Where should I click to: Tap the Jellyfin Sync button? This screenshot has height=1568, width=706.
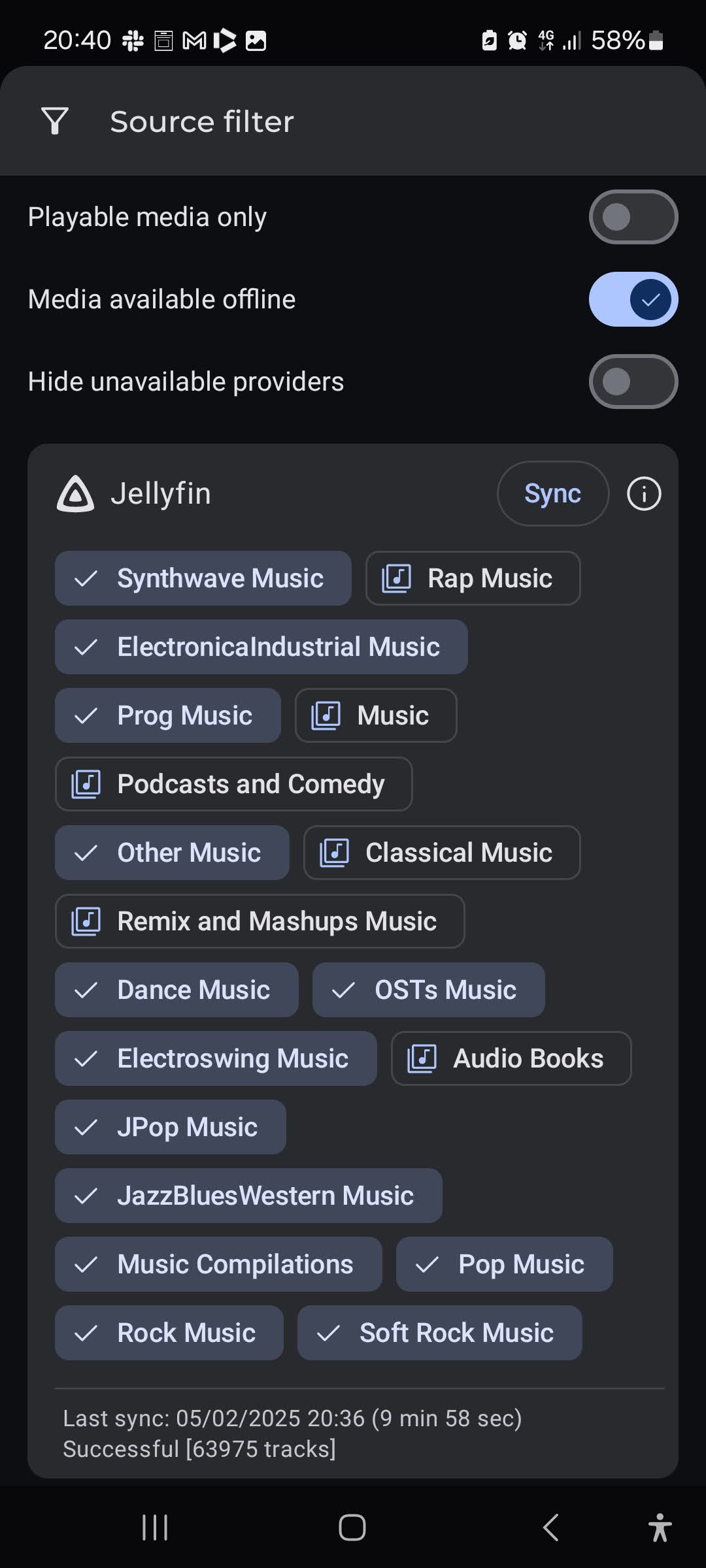(553, 494)
